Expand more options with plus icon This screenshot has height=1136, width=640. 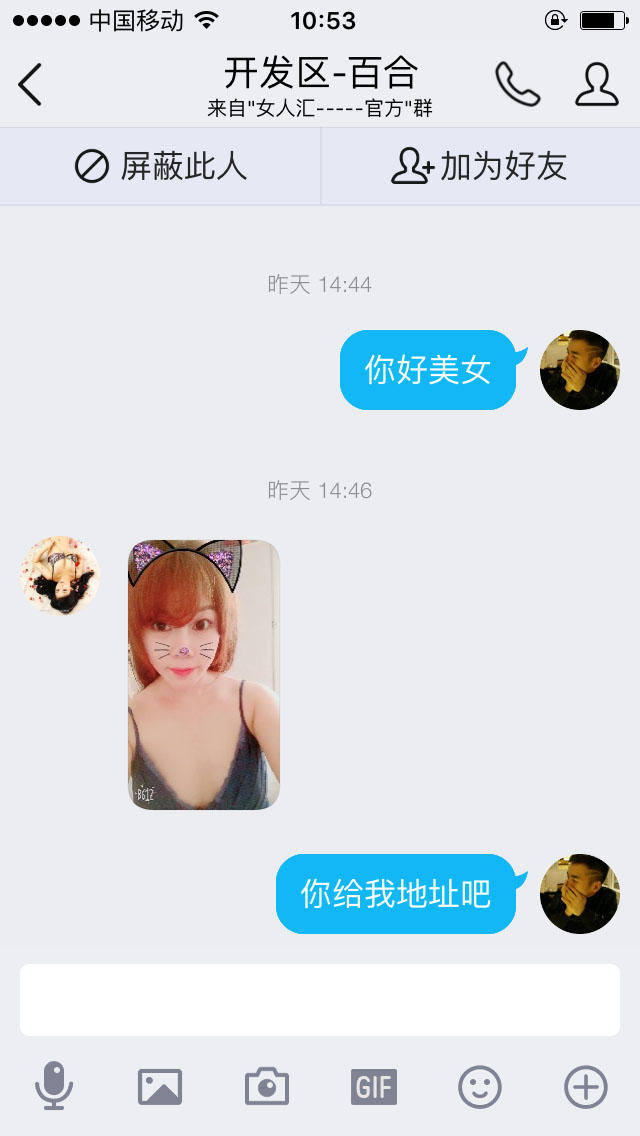(x=586, y=1086)
